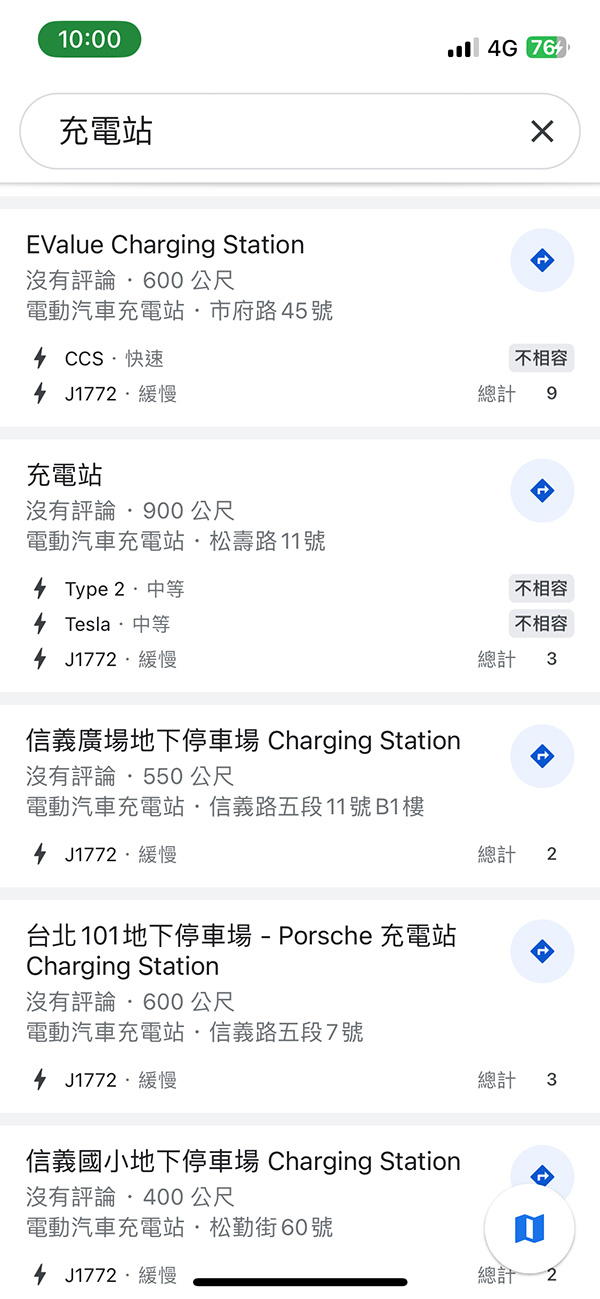Get directions to 充電站 on 松壽路11號

542,491
